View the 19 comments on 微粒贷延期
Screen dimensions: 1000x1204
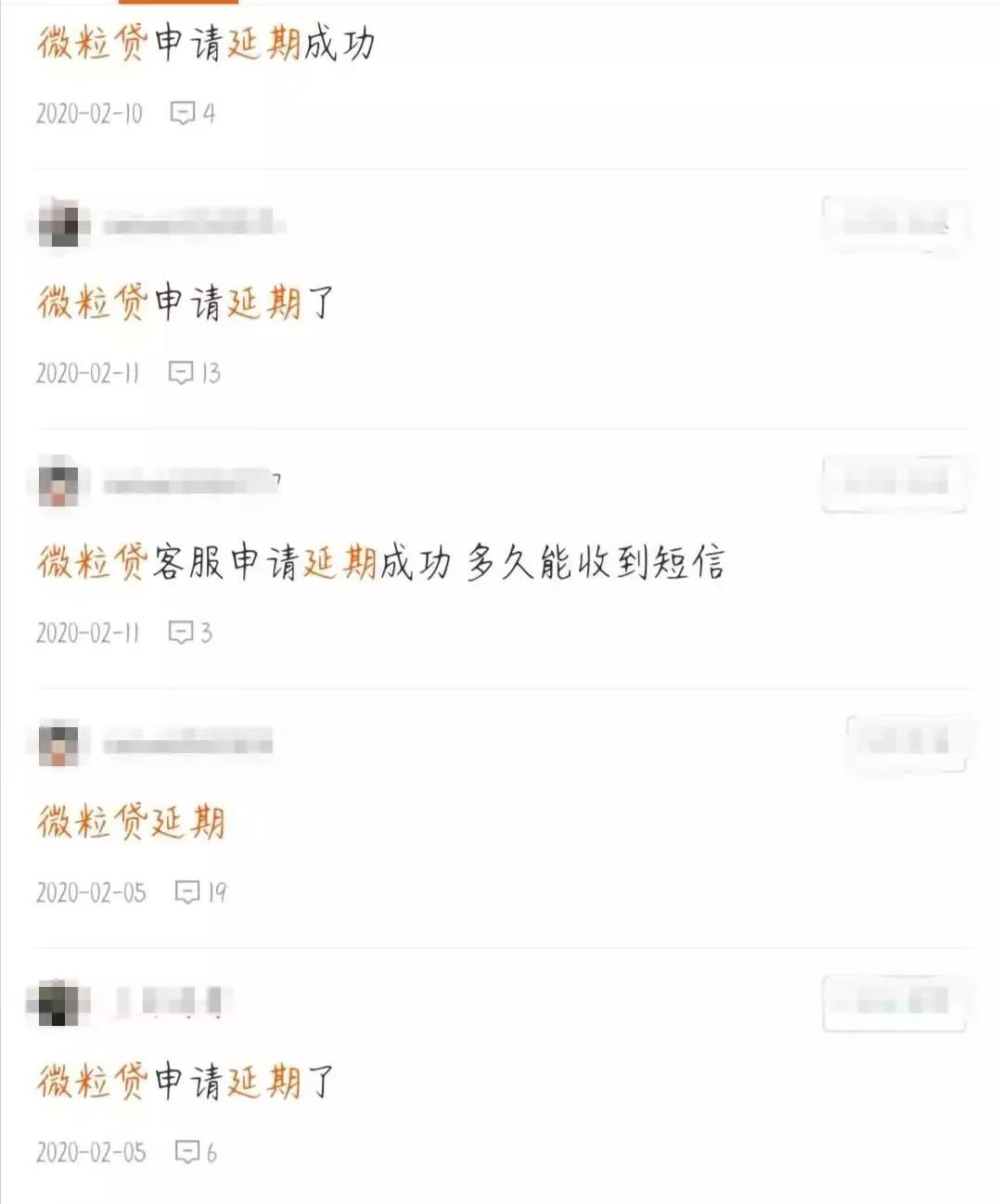200,892
